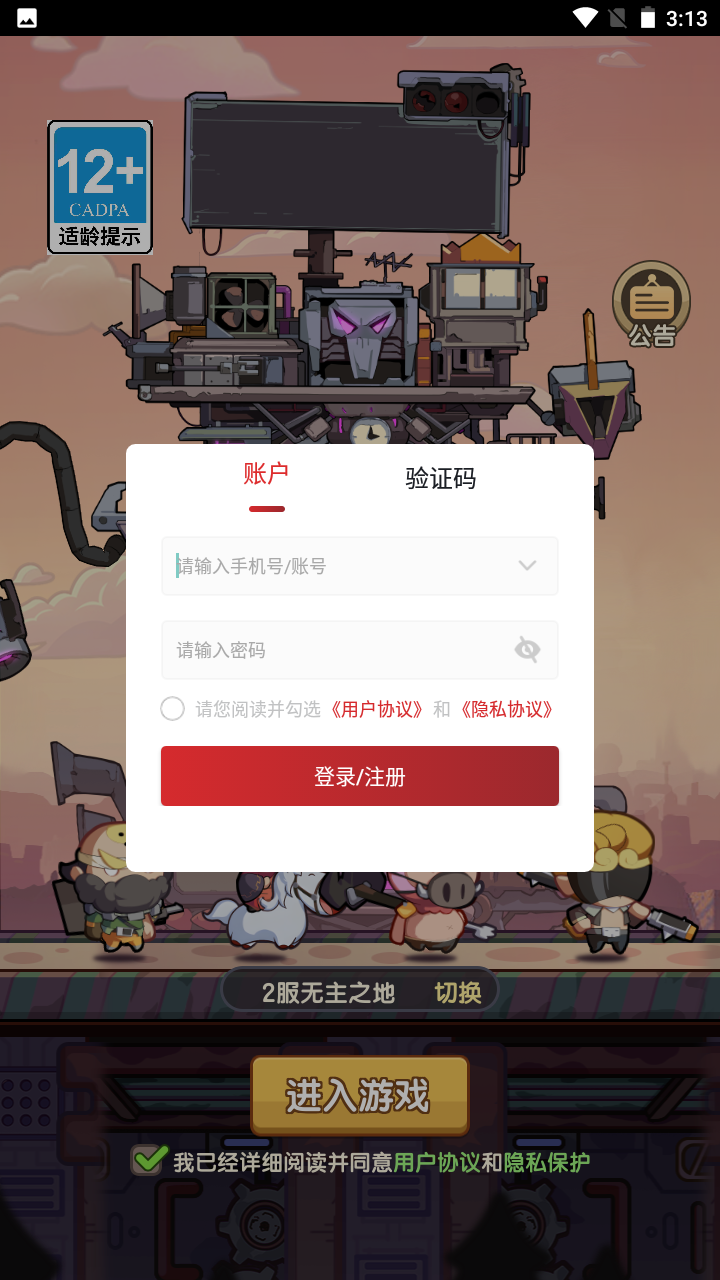Check the agreement circle in login dialog

pos(173,709)
